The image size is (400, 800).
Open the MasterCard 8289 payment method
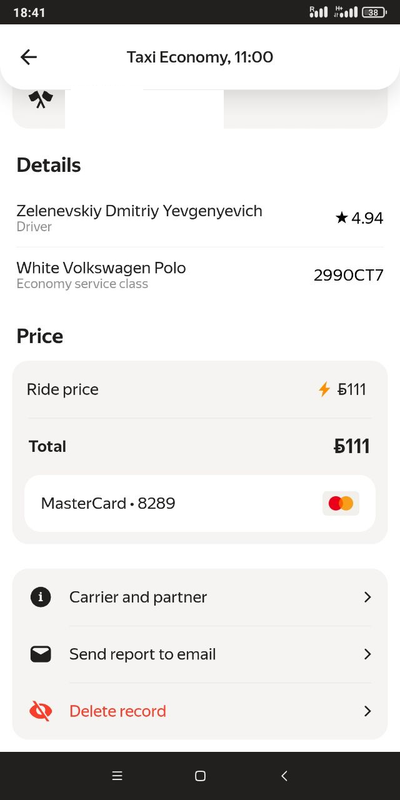tap(200, 504)
